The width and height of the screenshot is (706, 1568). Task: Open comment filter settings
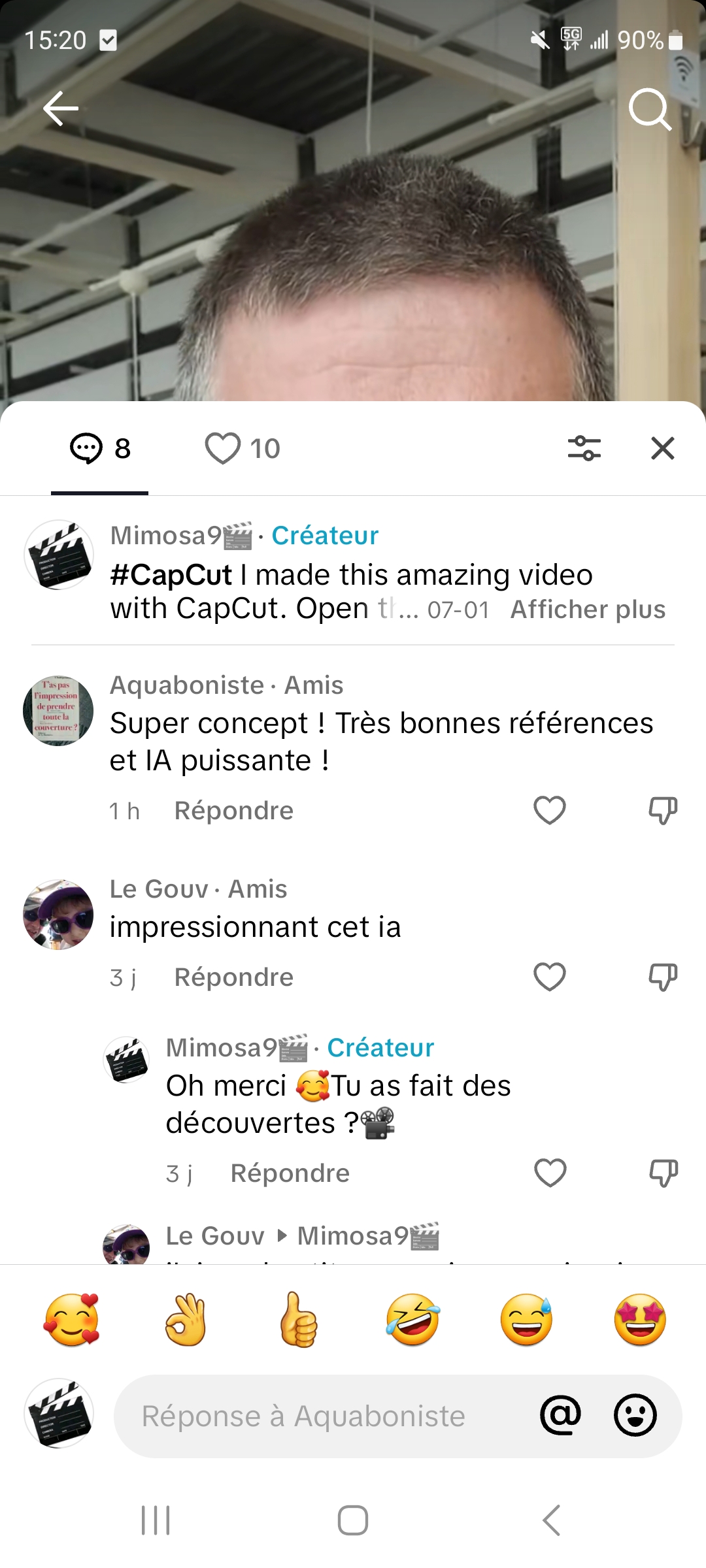[x=584, y=449]
